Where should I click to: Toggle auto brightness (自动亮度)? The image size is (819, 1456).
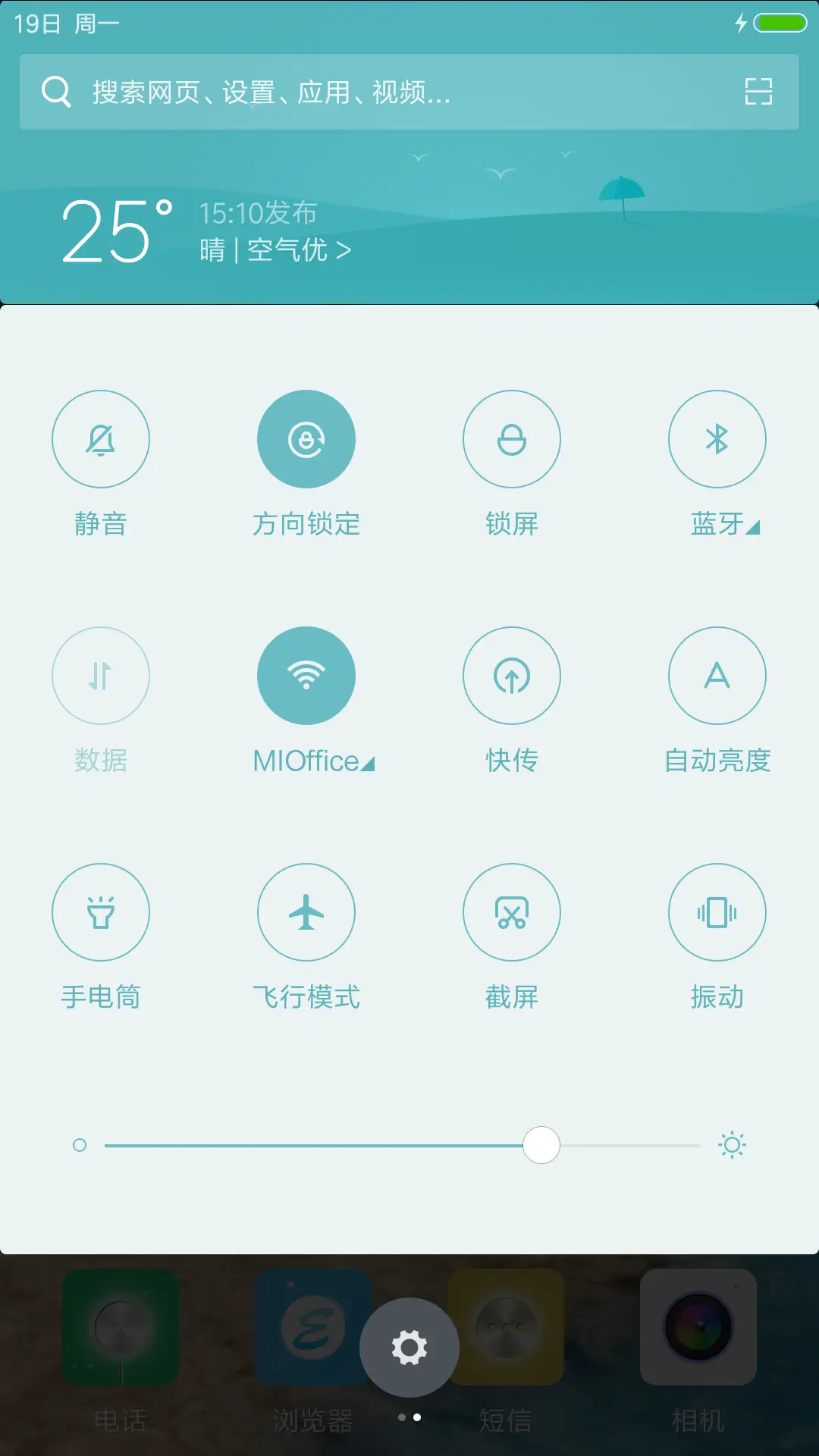[x=717, y=676]
